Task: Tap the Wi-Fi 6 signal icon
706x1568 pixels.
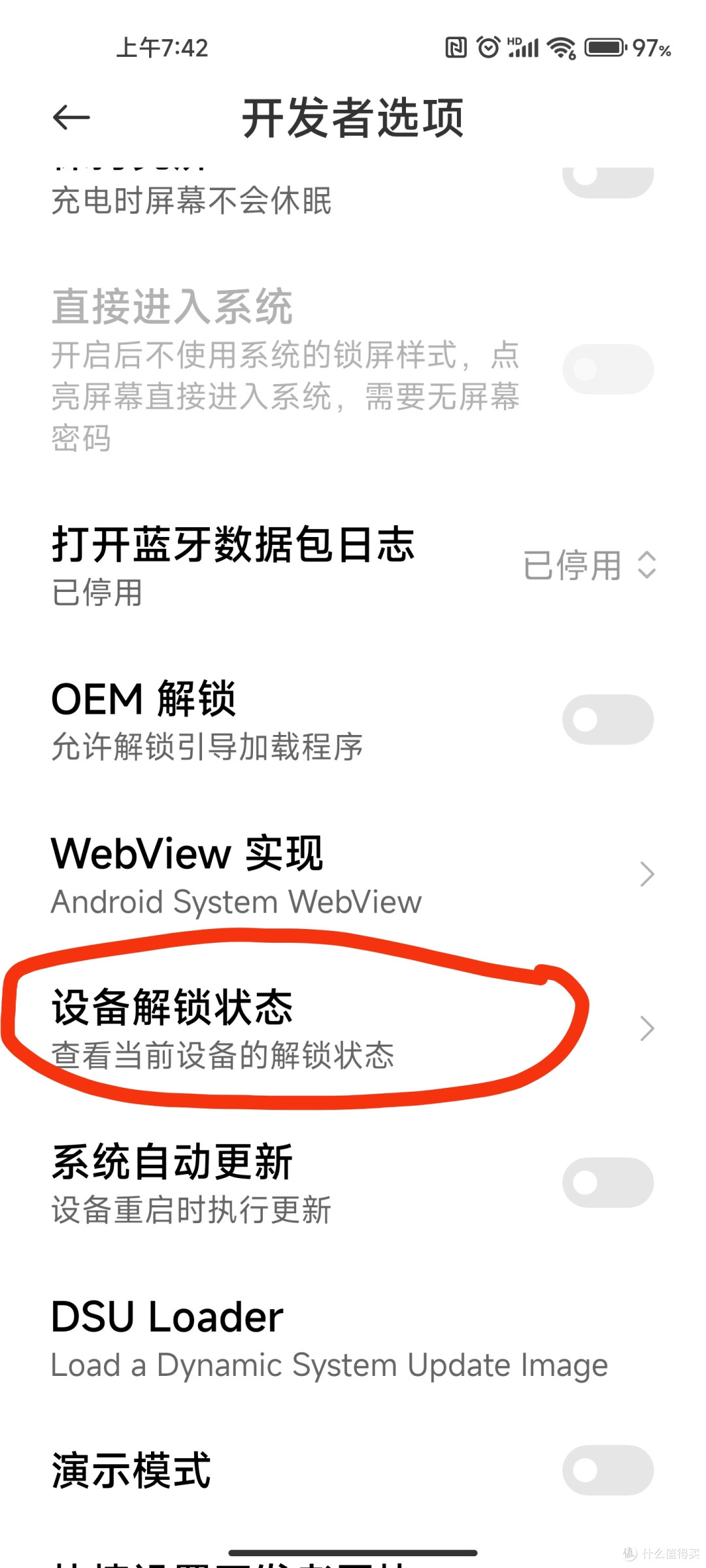Action: click(x=560, y=47)
